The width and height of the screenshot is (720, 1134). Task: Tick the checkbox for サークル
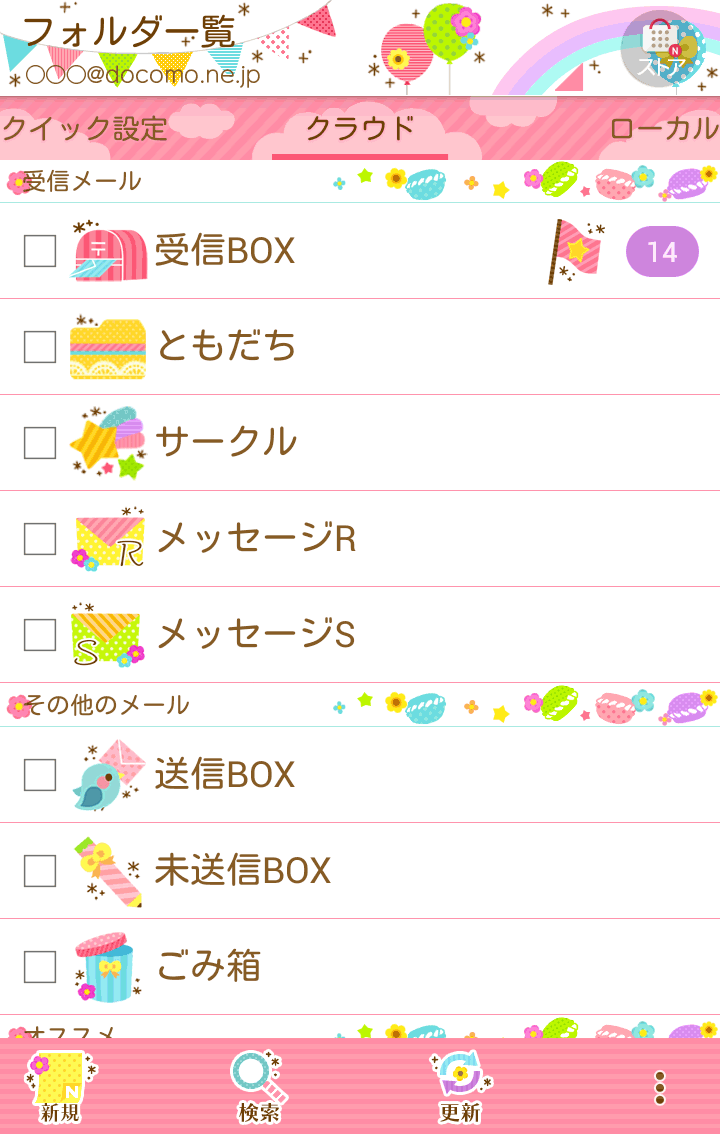pos(40,442)
